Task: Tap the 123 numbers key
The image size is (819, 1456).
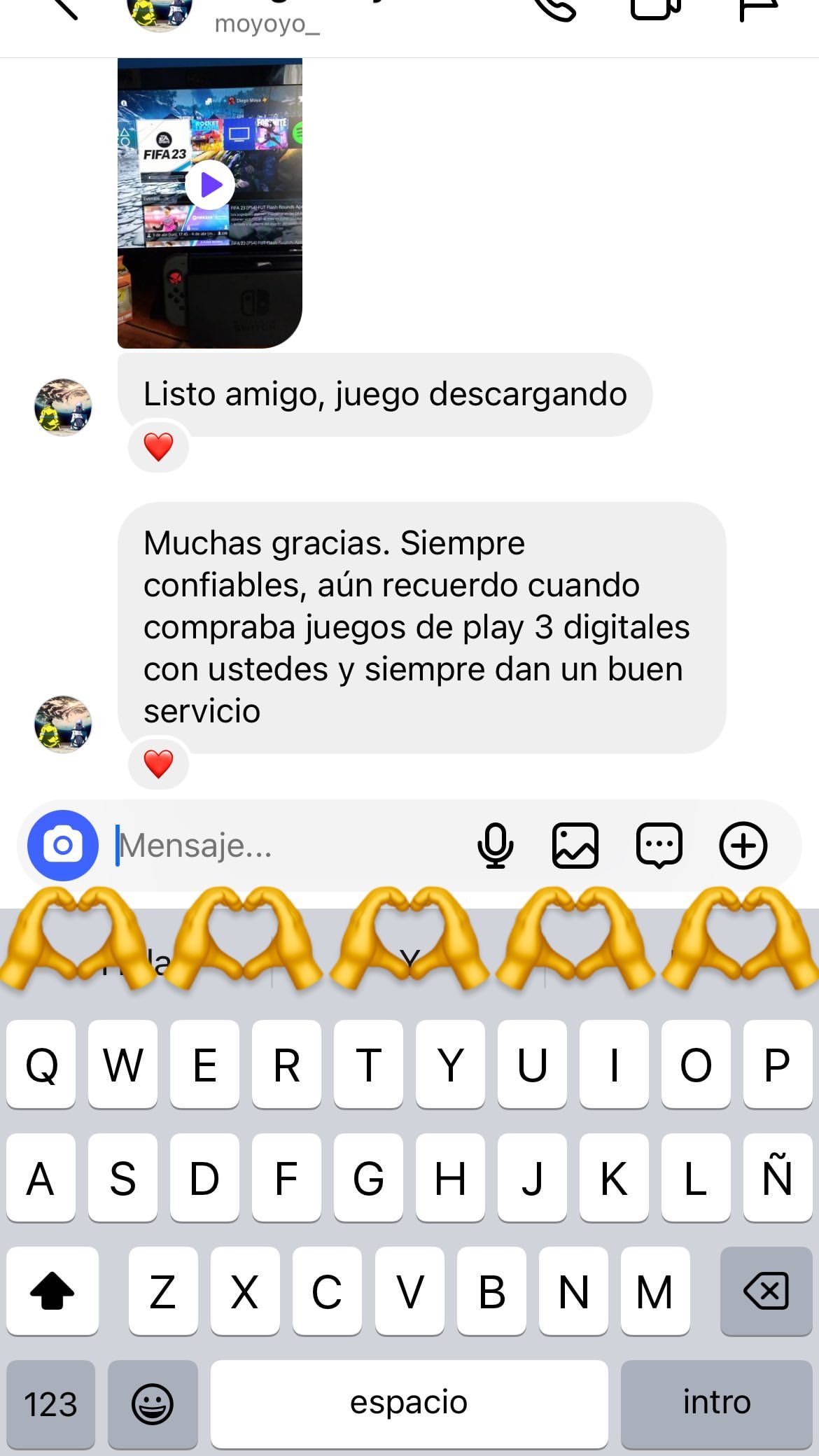Action: coord(50,1403)
